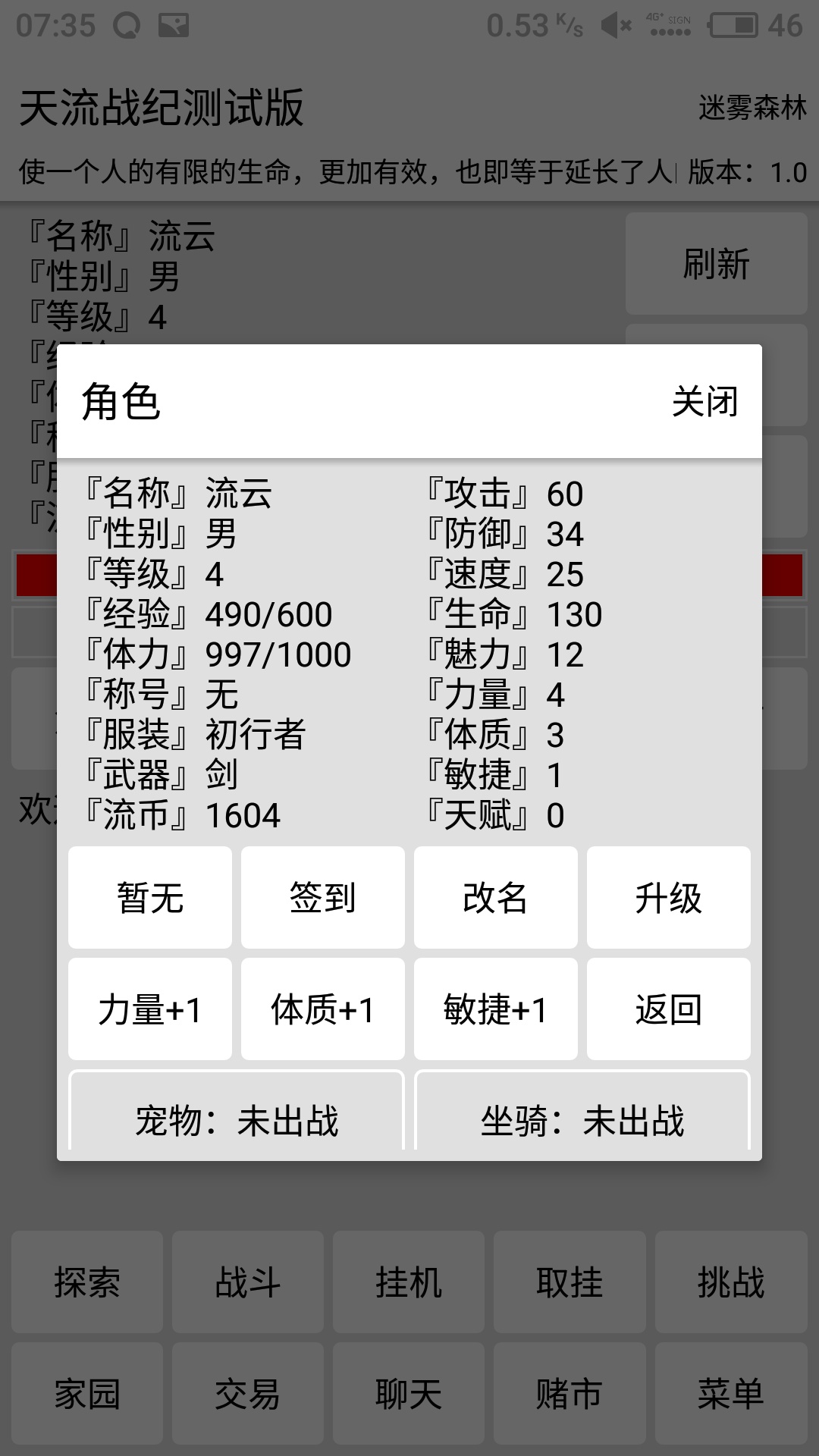Boost agility using 敏捷+1
This screenshot has width=819, height=1456.
click(x=496, y=1009)
